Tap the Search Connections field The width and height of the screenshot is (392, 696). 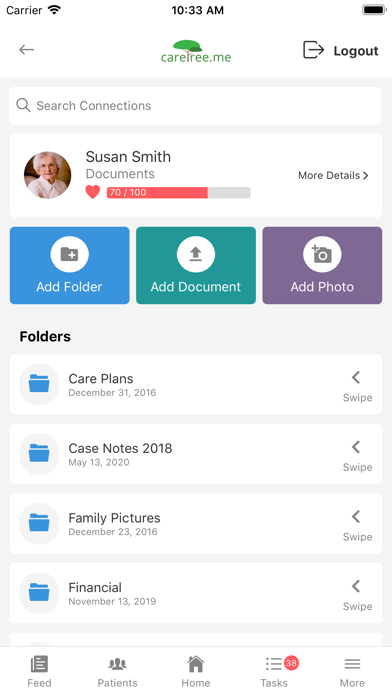pos(195,106)
